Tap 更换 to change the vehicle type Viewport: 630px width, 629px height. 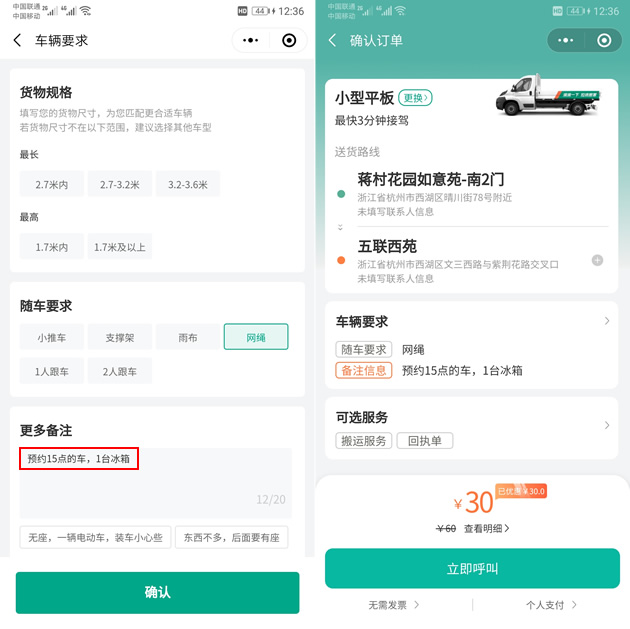click(x=416, y=98)
